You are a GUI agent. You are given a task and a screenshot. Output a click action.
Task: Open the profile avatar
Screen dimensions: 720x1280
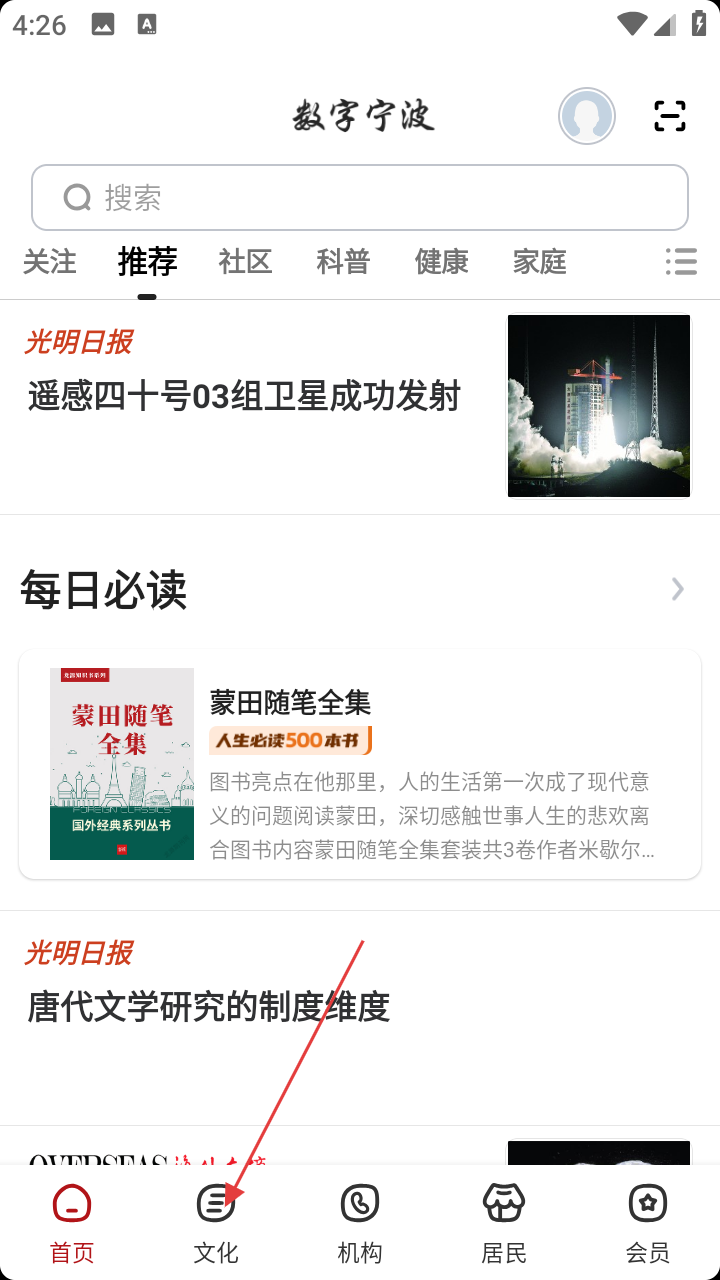pyautogui.click(x=587, y=117)
